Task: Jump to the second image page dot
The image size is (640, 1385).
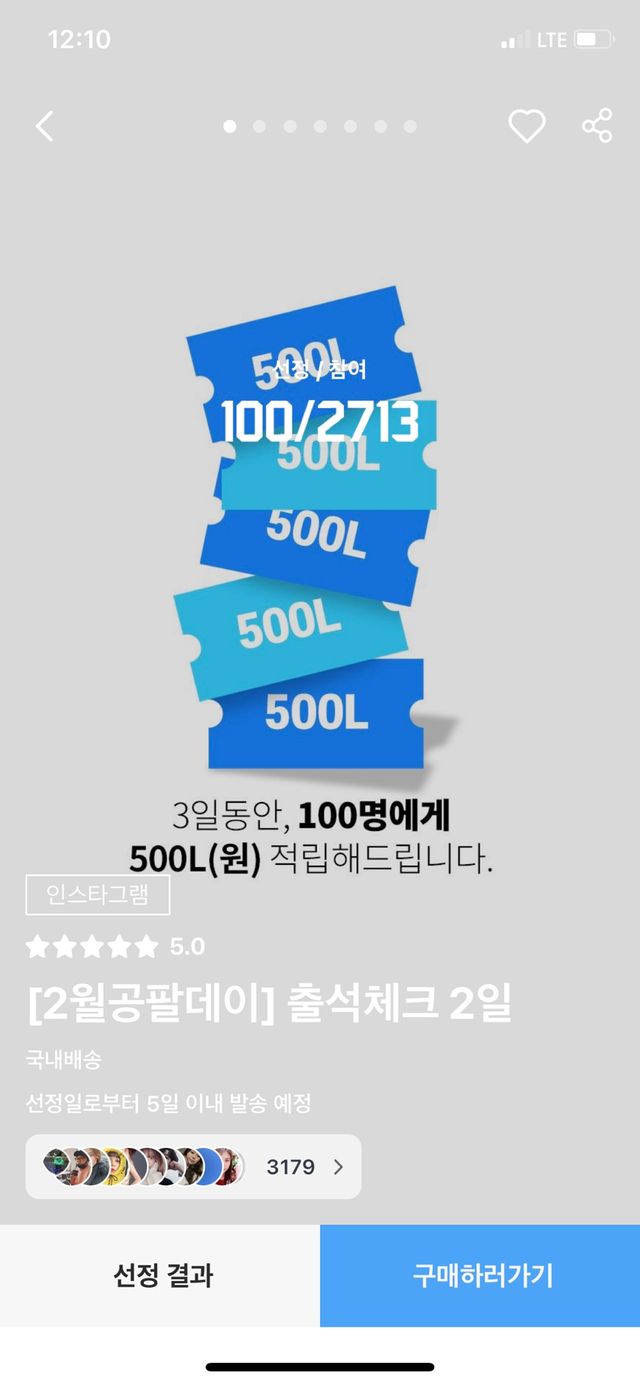Action: (260, 127)
